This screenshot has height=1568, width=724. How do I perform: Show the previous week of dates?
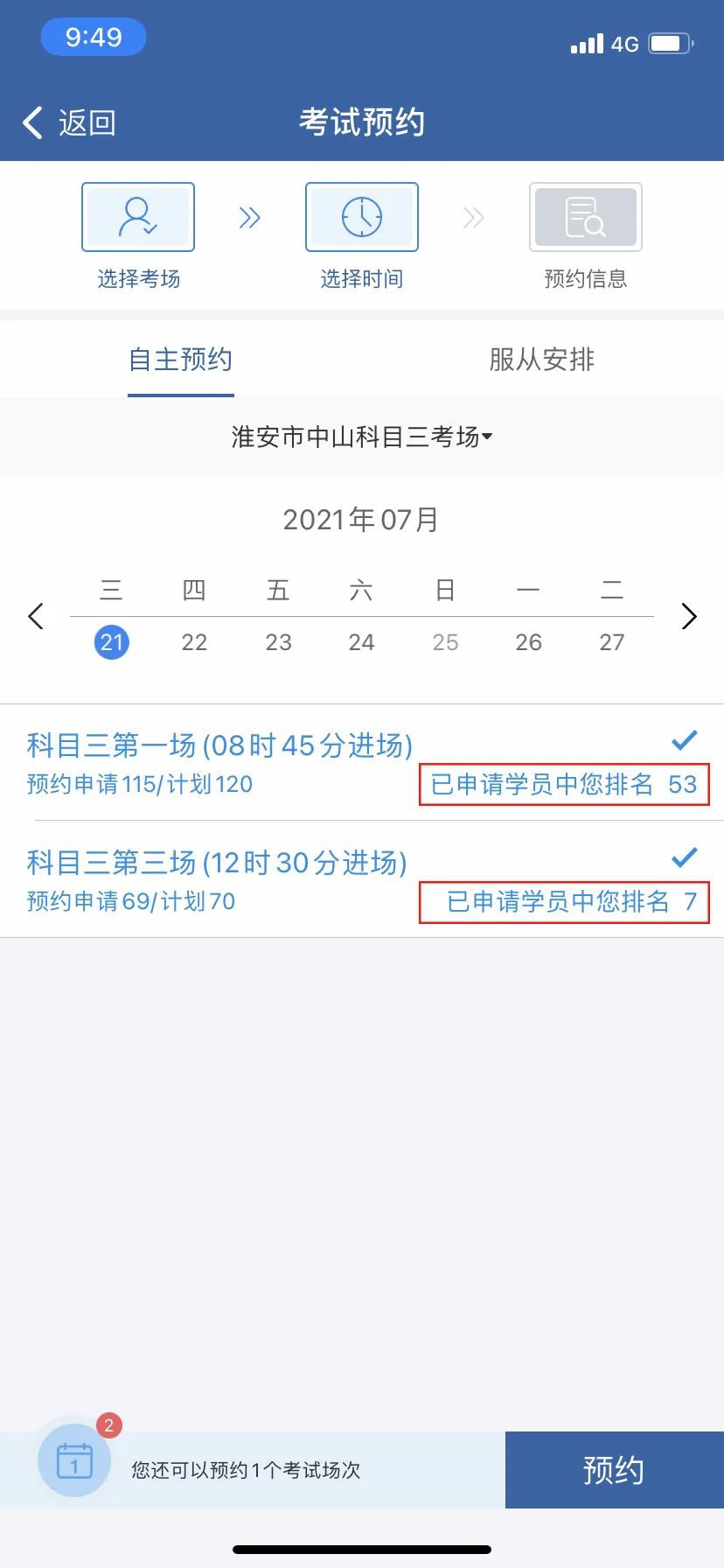pyautogui.click(x=36, y=616)
